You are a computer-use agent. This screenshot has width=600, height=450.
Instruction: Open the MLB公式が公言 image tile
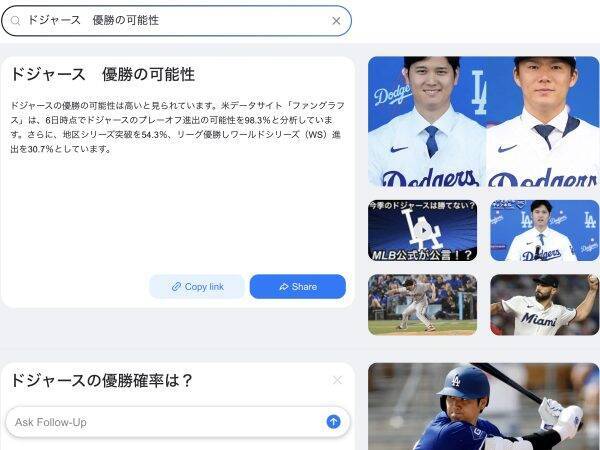[x=421, y=231]
